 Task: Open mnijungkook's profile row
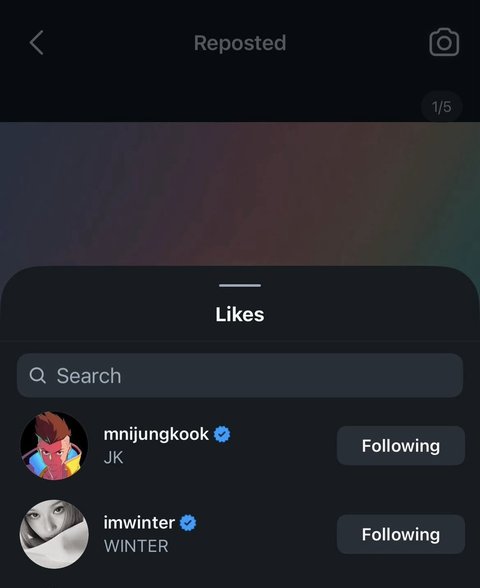point(240,446)
